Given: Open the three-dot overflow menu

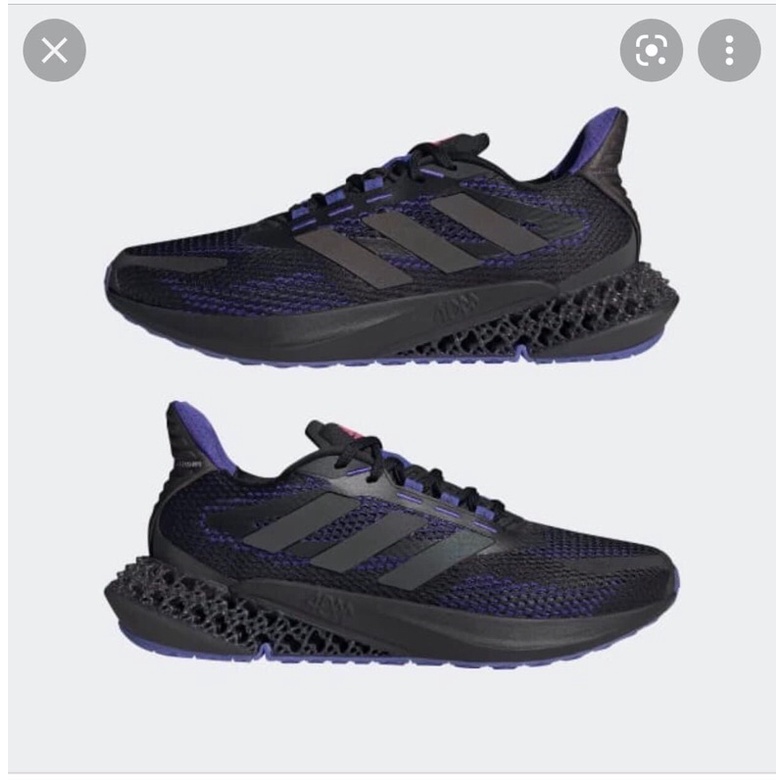Looking at the screenshot, I should [729, 50].
